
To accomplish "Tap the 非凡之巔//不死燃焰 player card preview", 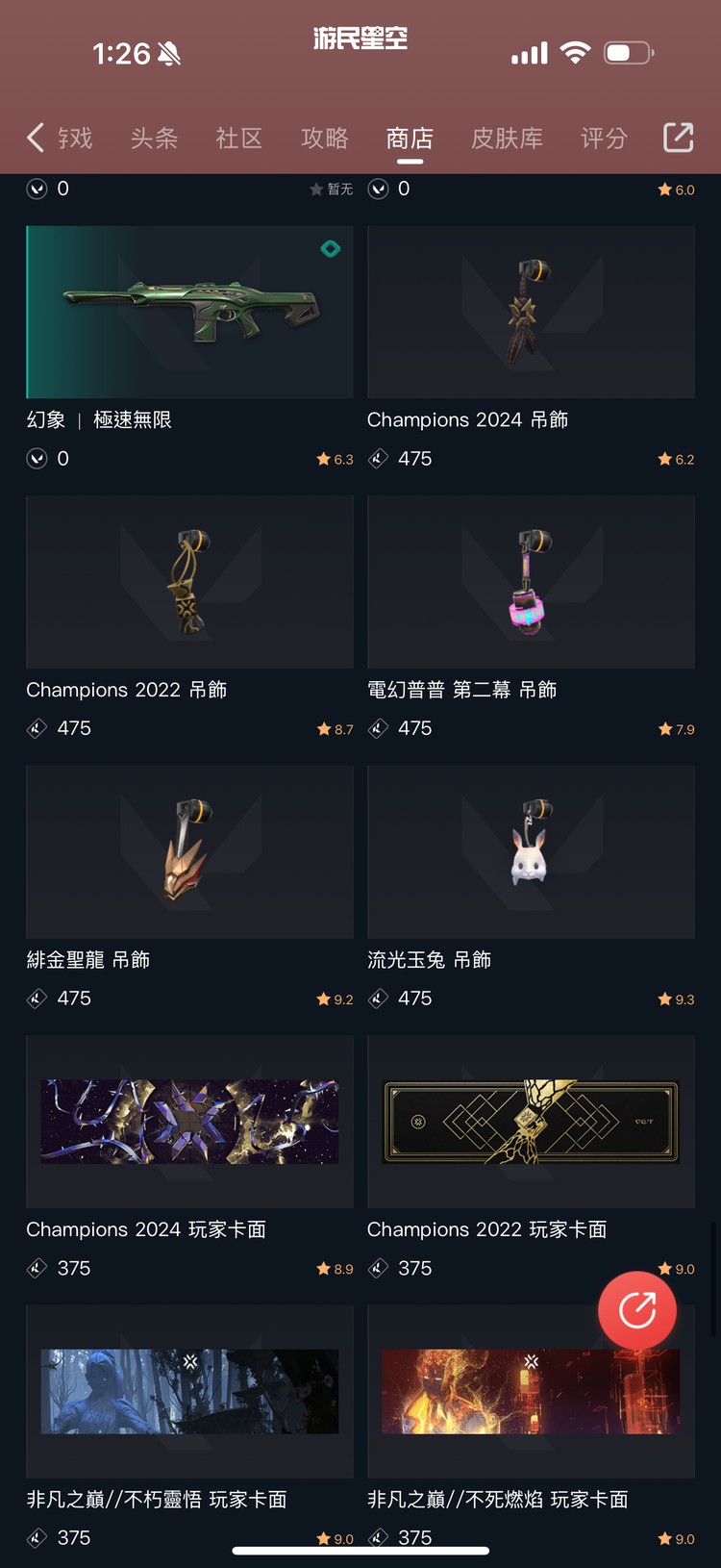I will pyautogui.click(x=531, y=1392).
